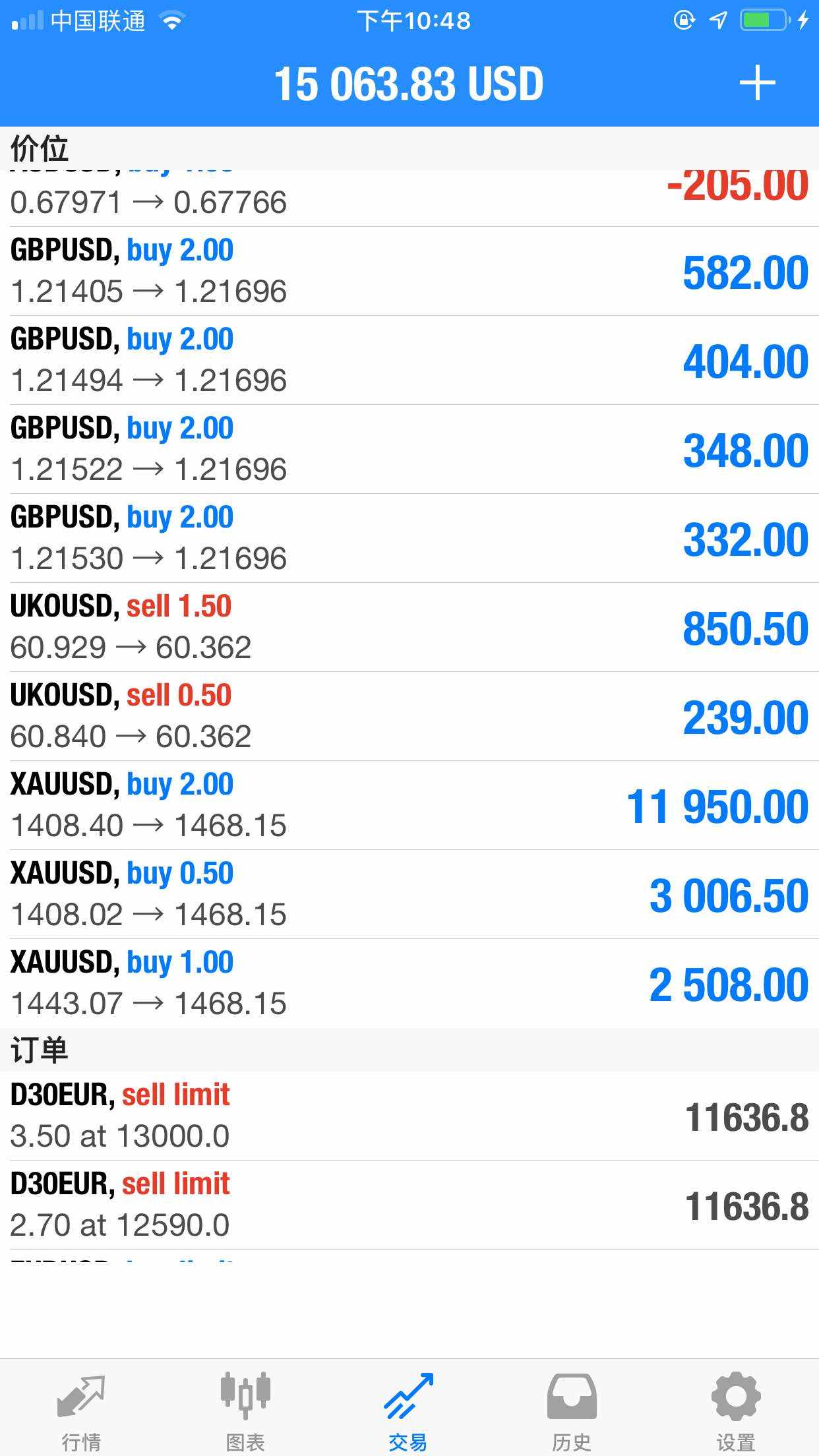Open XAUUSD buy 1.00 position
Screen dimensions: 819x1456
click(409, 983)
